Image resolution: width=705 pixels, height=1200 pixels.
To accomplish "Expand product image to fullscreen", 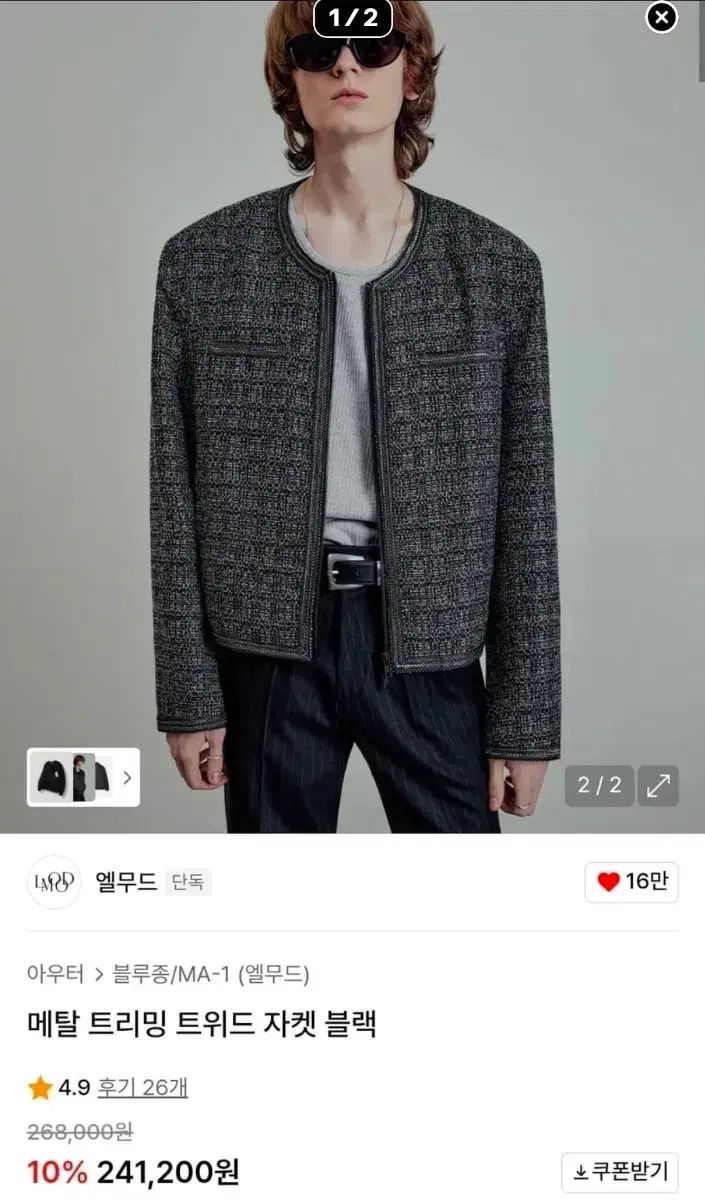I will [x=658, y=786].
